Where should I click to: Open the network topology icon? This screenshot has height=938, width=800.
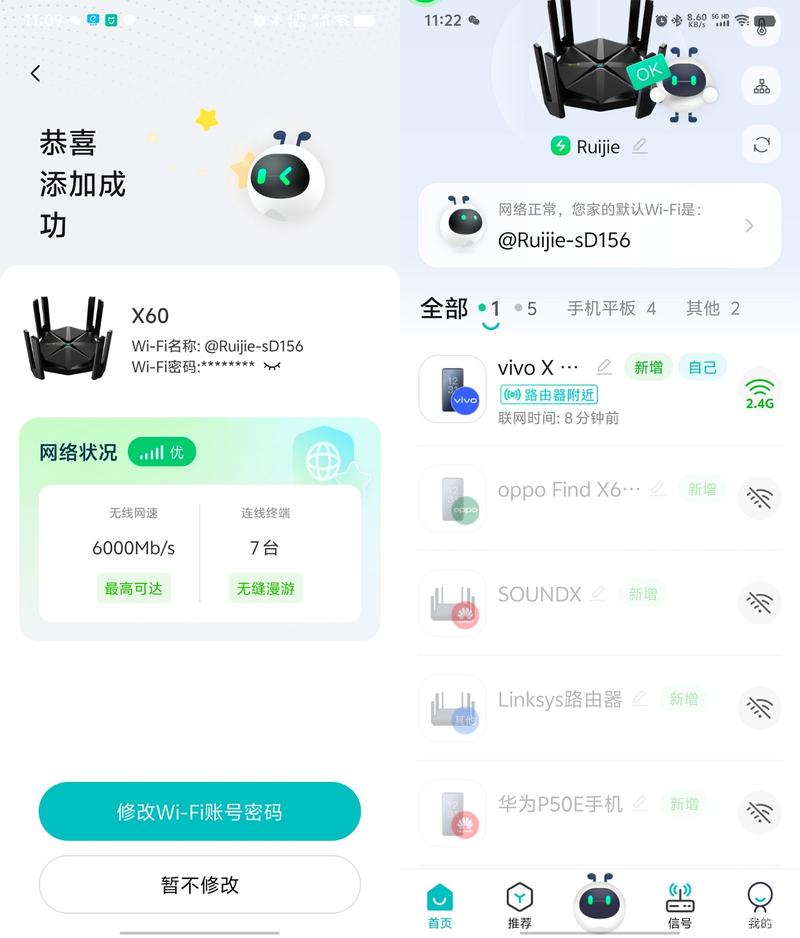tap(762, 87)
